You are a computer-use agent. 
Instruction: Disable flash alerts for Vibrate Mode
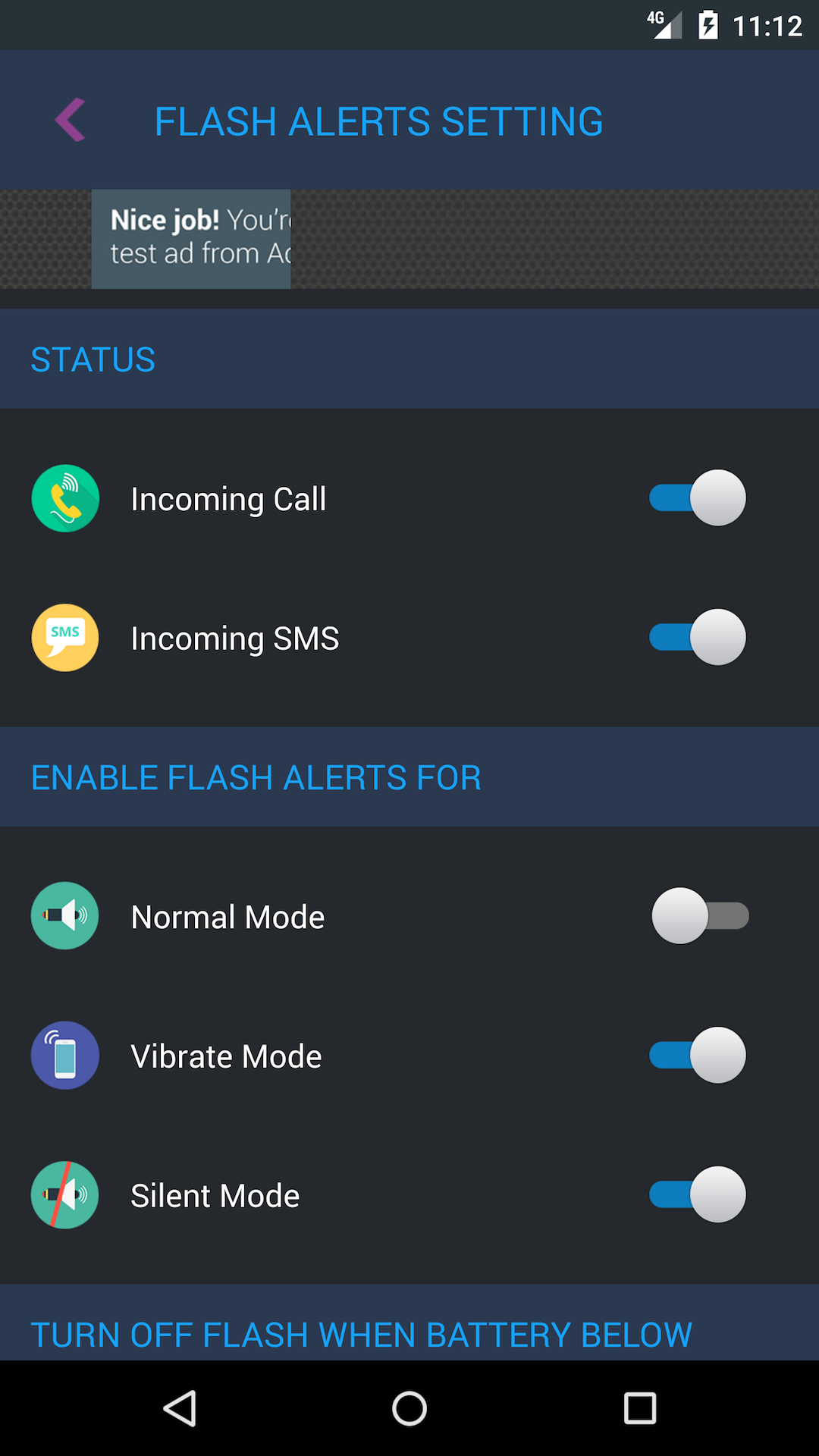click(695, 1055)
